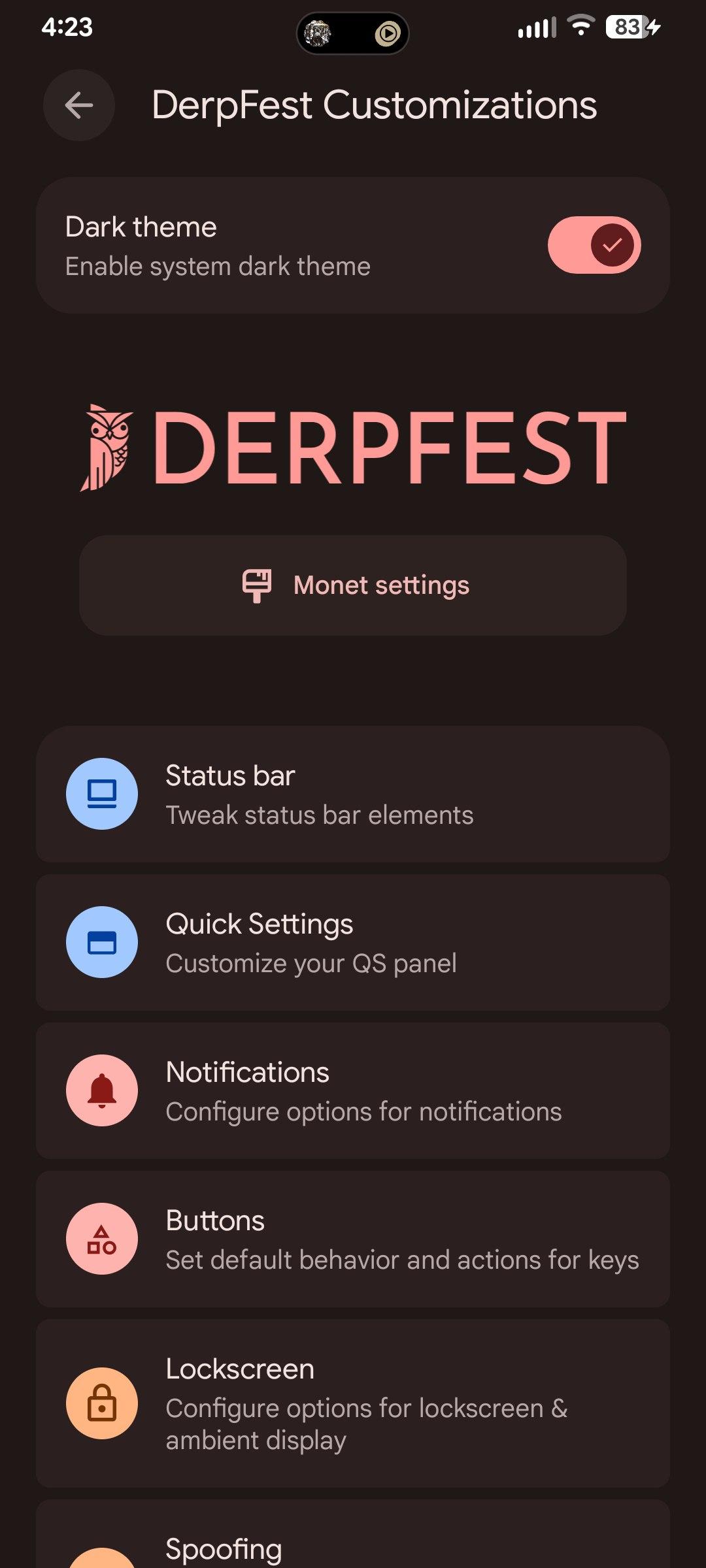
Task: Open Monet settings
Action: tap(353, 585)
